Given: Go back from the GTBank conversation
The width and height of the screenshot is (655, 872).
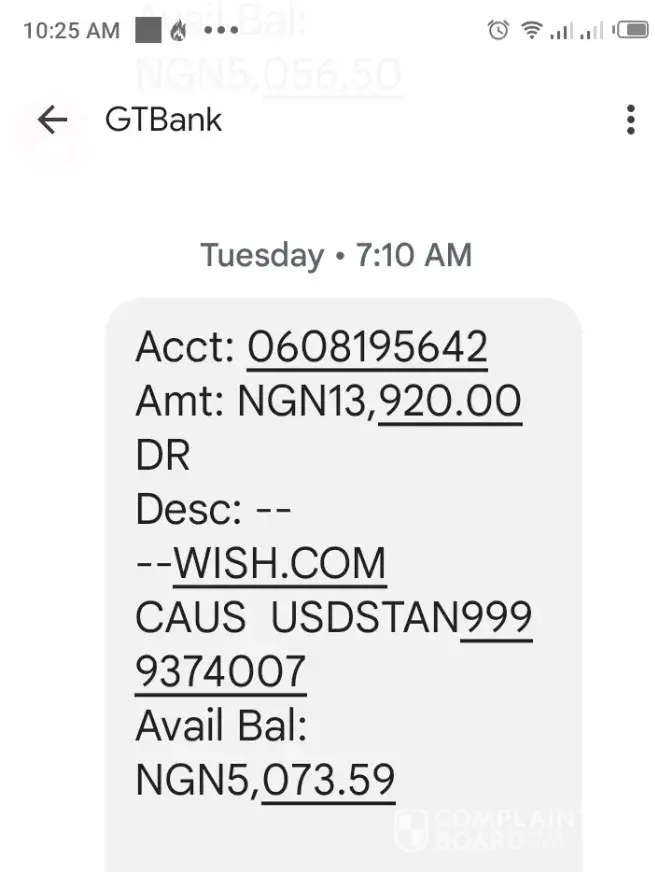Looking at the screenshot, I should (x=52, y=120).
